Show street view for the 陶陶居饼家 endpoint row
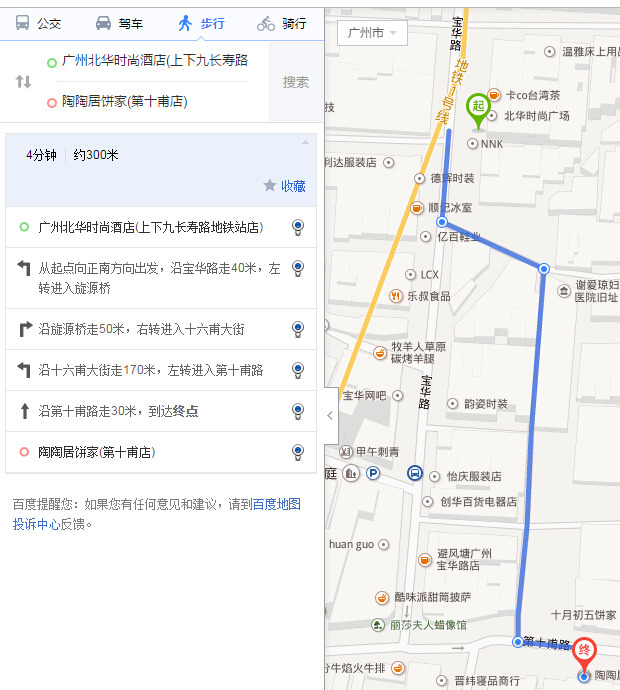 click(x=297, y=453)
